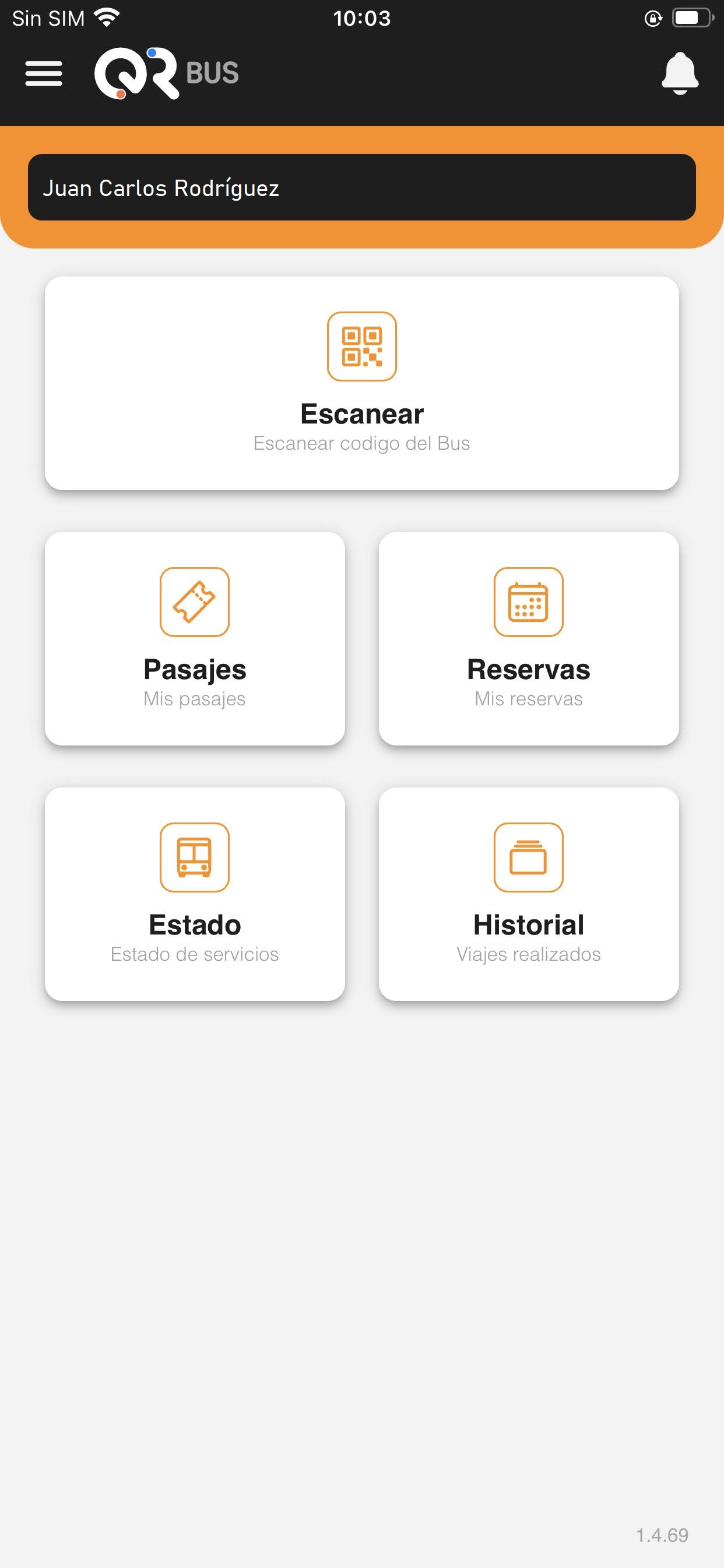View the Historial of completed trips
Image resolution: width=724 pixels, height=1568 pixels.
pos(529,894)
